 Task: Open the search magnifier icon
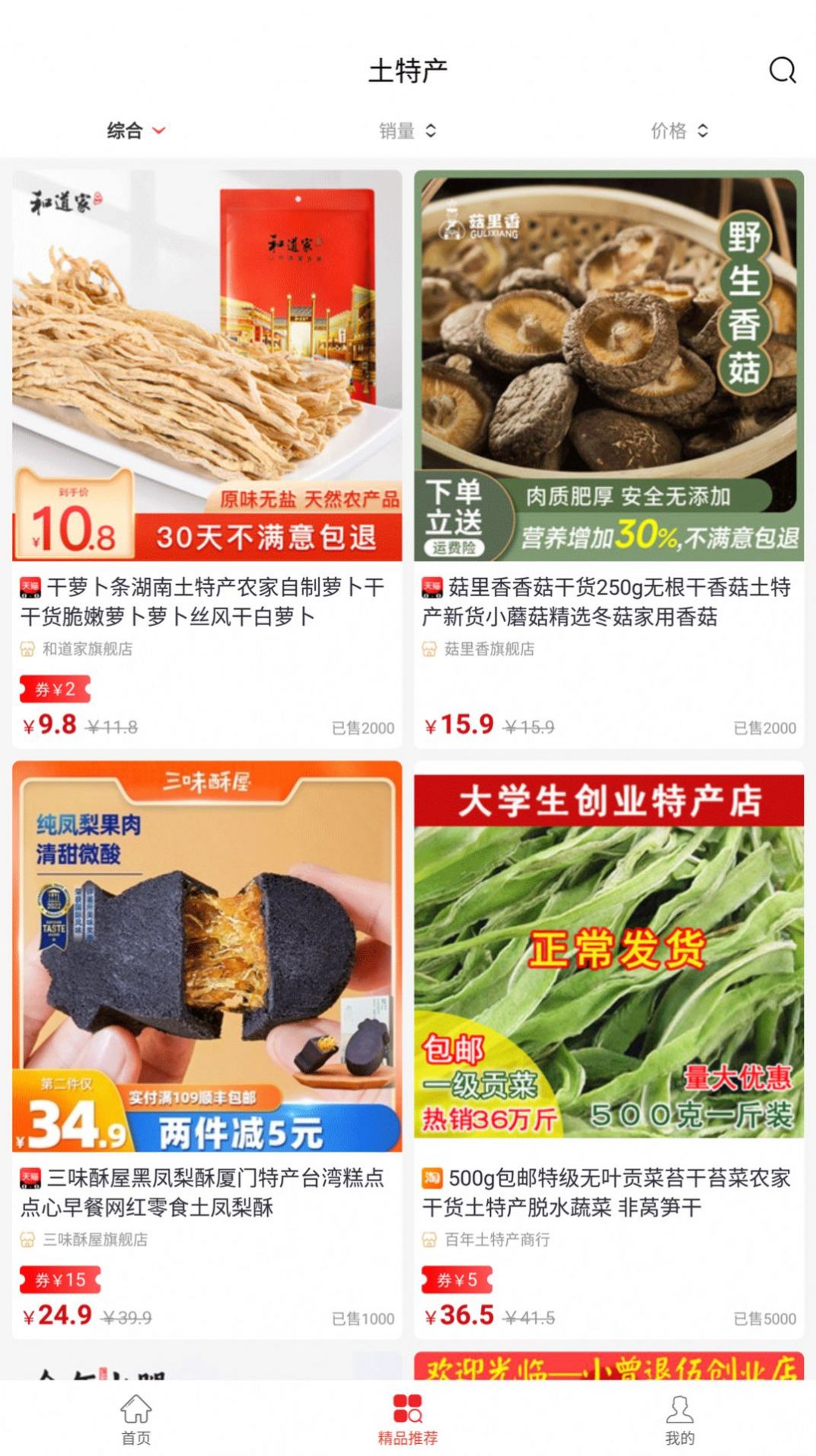pos(783,71)
